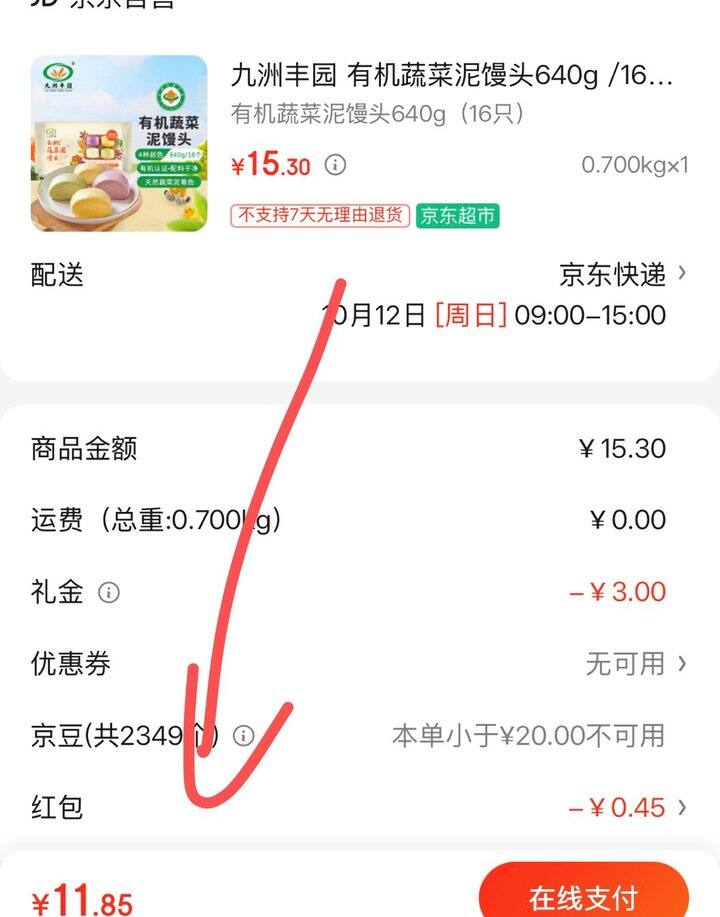Open the 九洲丰园 steamed bun product image

click(x=119, y=143)
